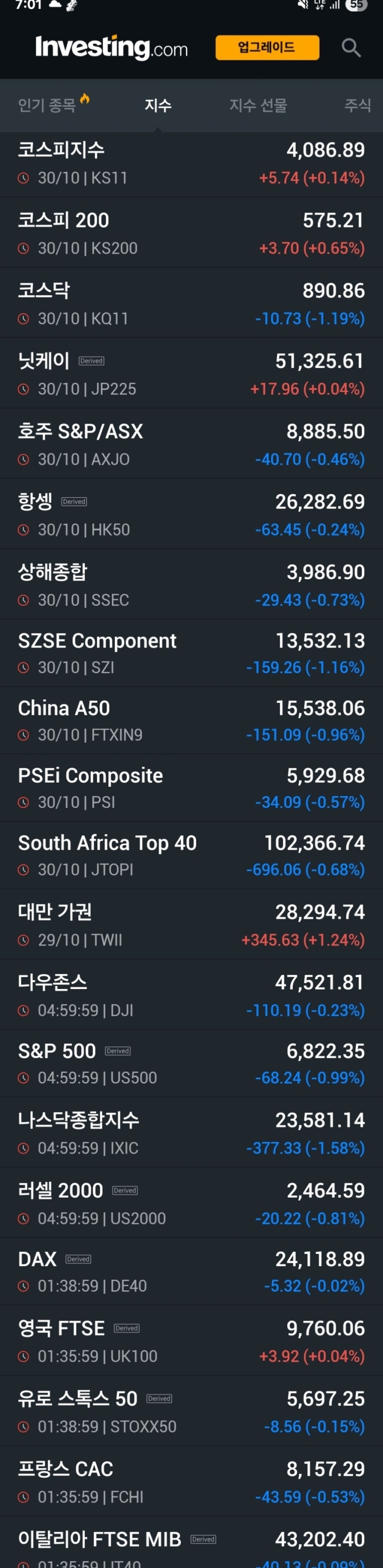Open the search magnifier icon
This screenshot has width=383, height=1568.
click(351, 48)
